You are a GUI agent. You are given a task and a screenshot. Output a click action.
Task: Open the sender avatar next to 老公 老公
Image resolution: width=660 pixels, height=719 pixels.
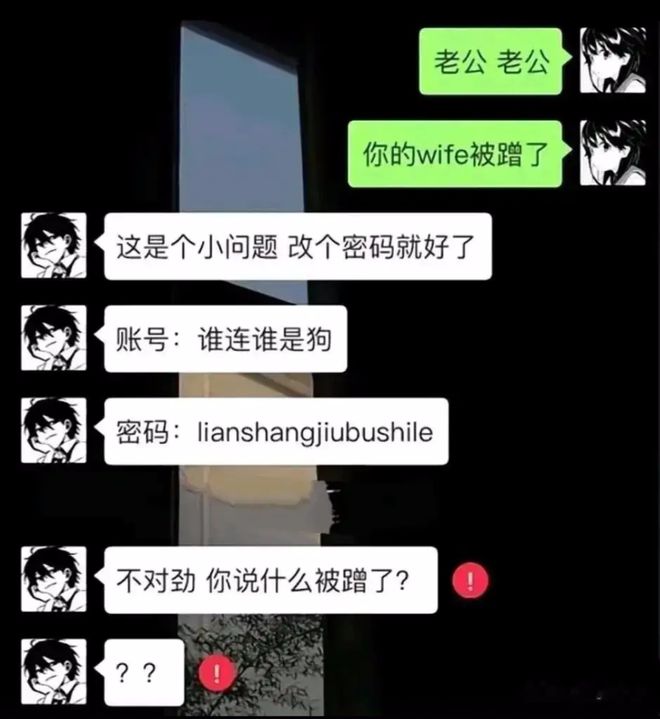click(613, 60)
